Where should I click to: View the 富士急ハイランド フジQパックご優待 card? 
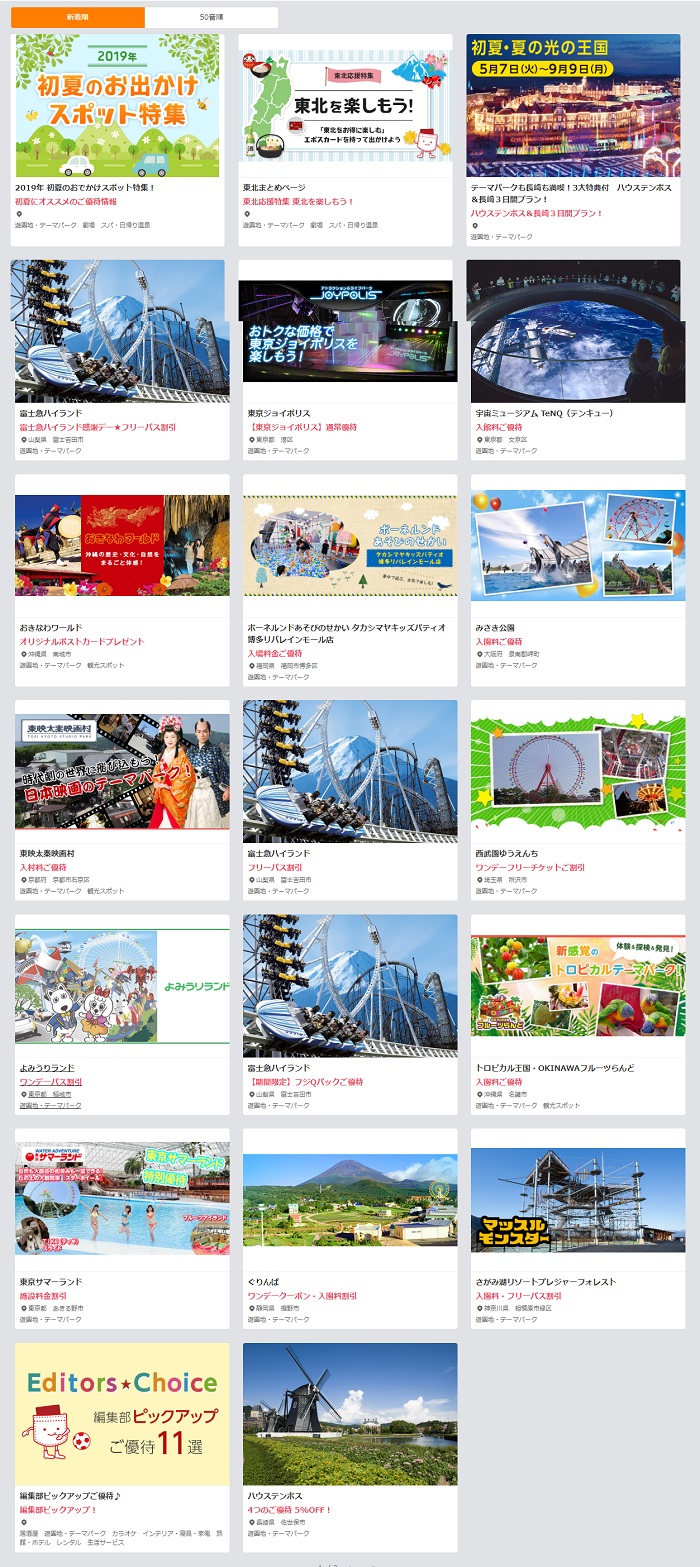pos(349,985)
